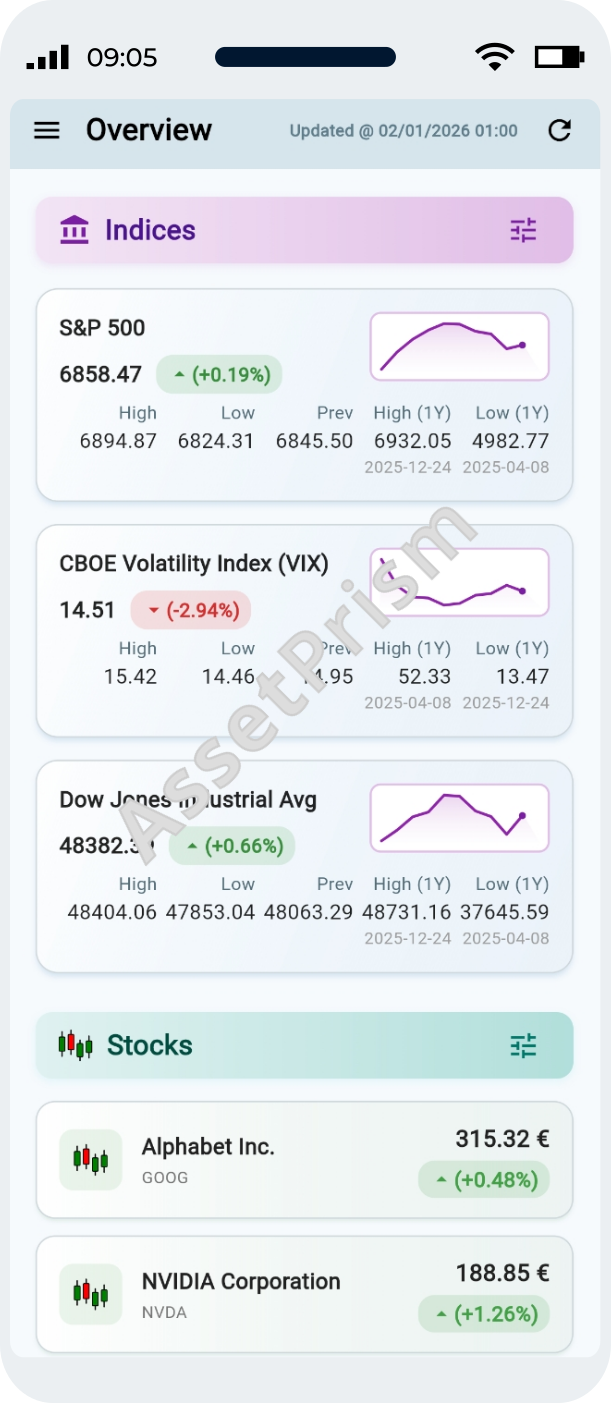The image size is (611, 1403).
Task: Open the Indices filter settings
Action: click(523, 230)
